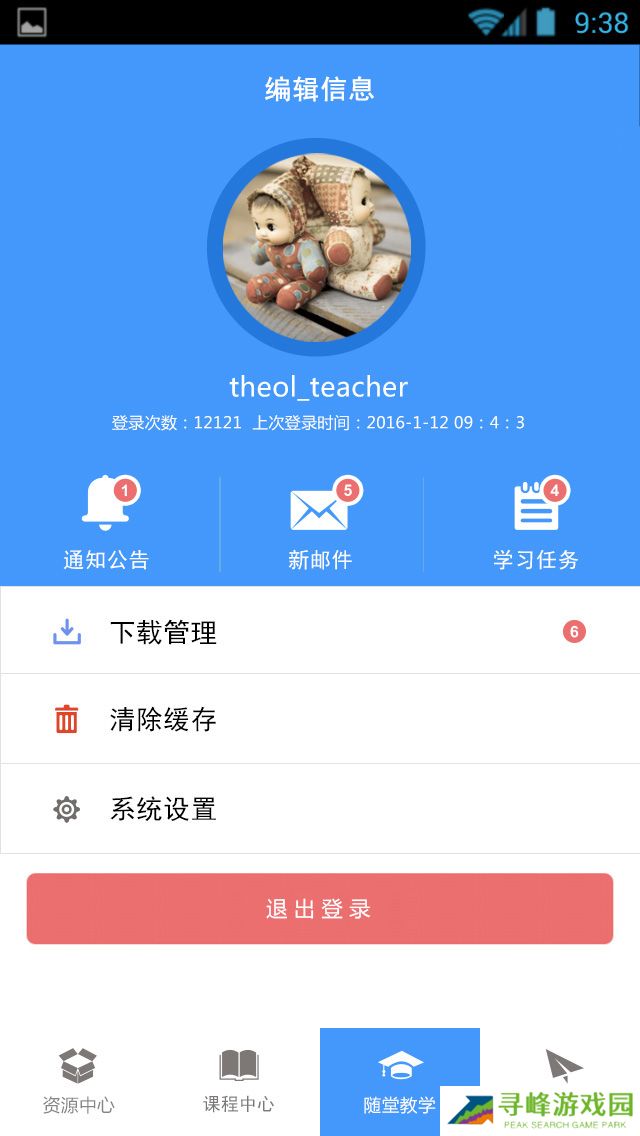The width and height of the screenshot is (640, 1136).
Task: Open 编辑信息 to edit profile
Action: 319,89
